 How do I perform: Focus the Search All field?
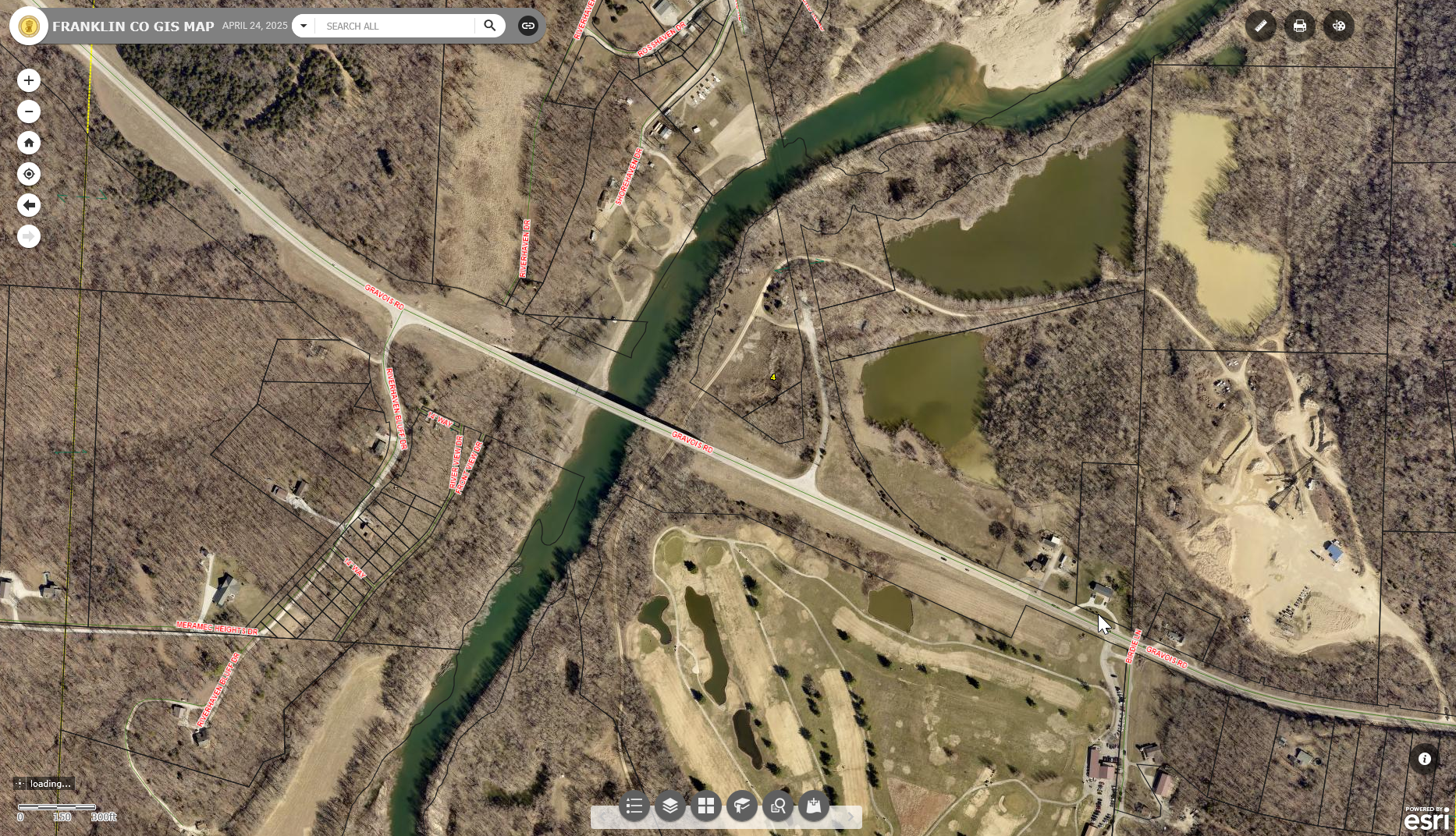coord(396,26)
